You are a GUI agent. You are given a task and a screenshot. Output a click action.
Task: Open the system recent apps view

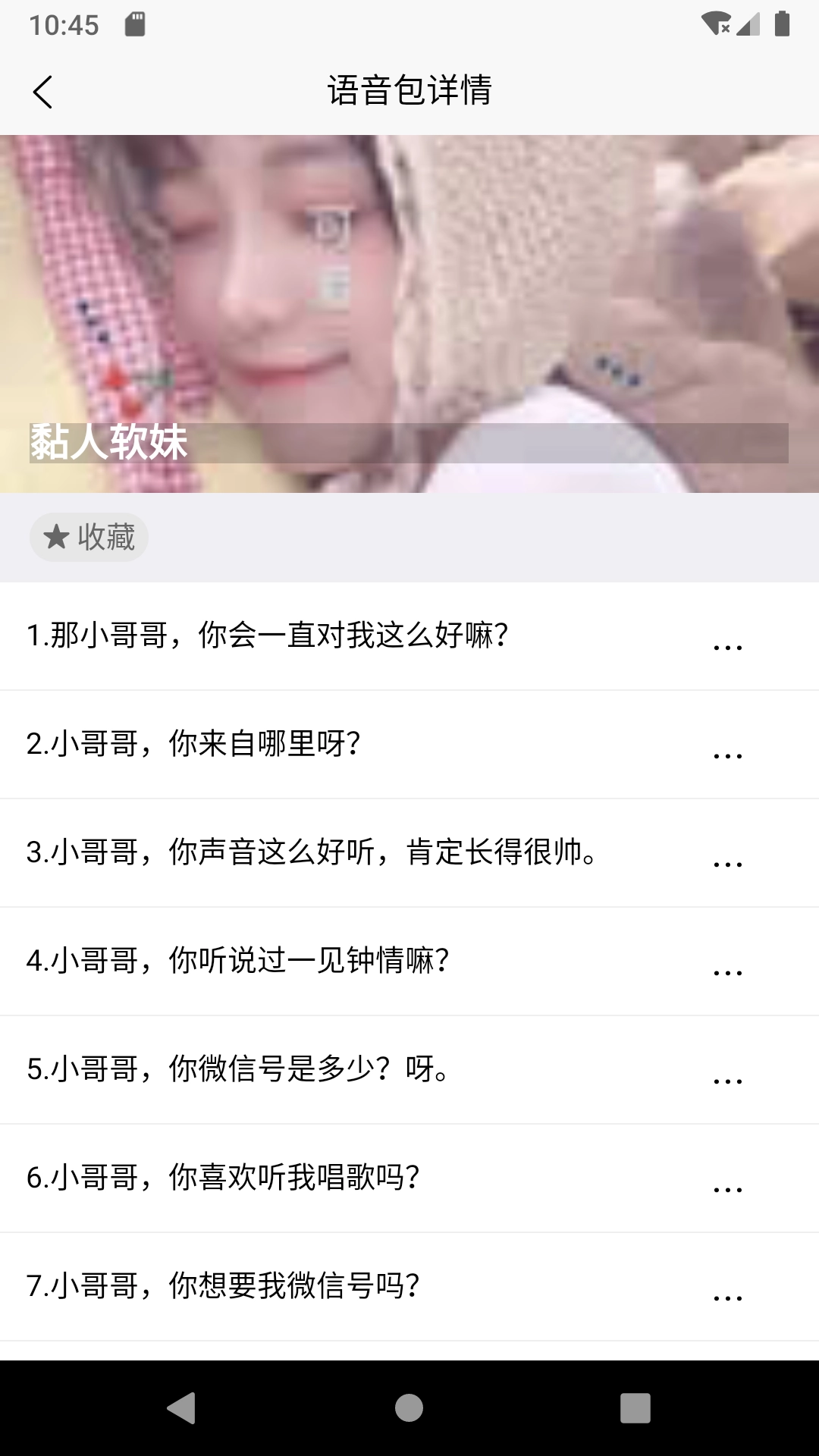coord(635,1408)
